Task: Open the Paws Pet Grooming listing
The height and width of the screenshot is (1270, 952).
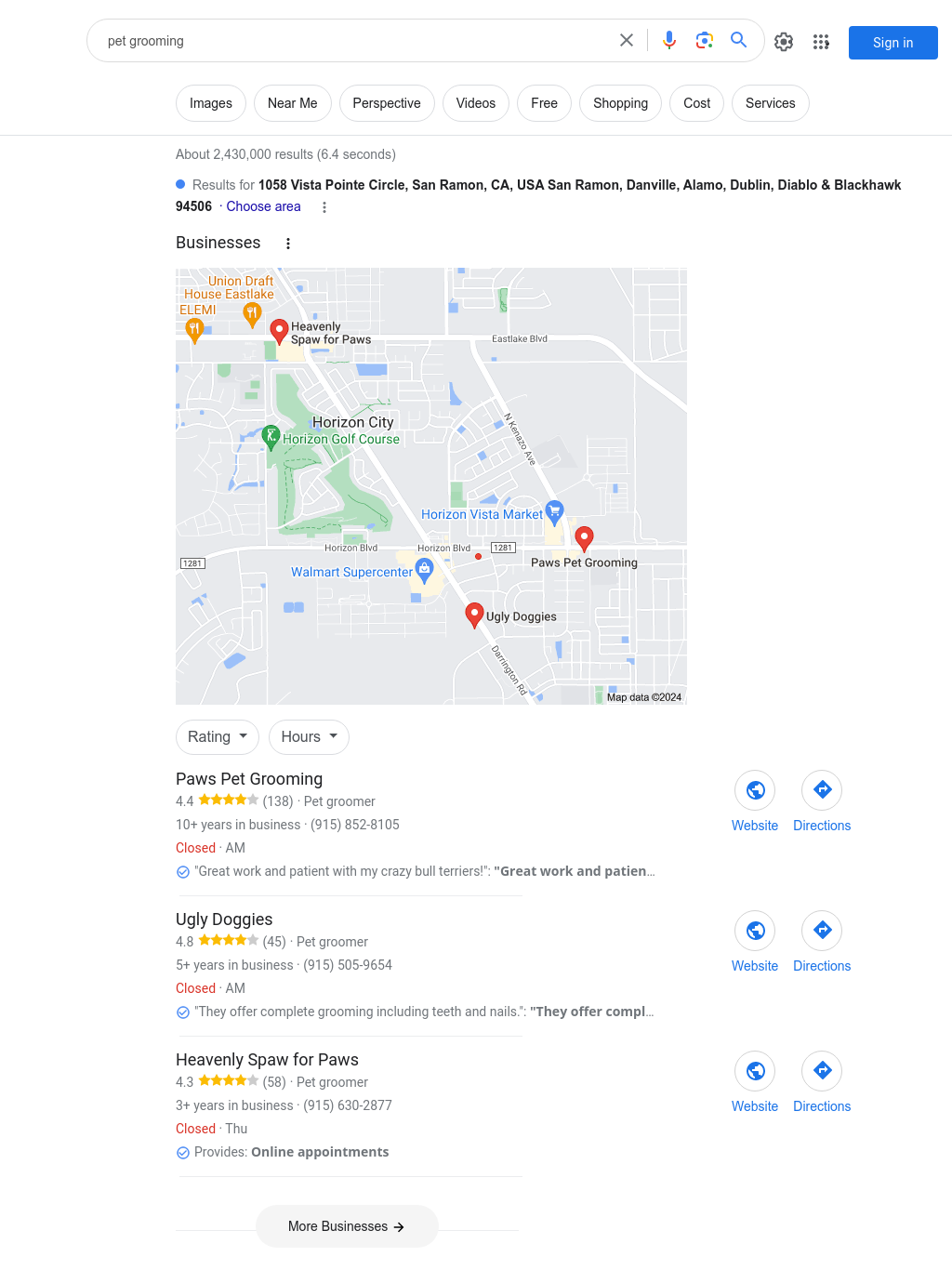Action: (x=249, y=779)
